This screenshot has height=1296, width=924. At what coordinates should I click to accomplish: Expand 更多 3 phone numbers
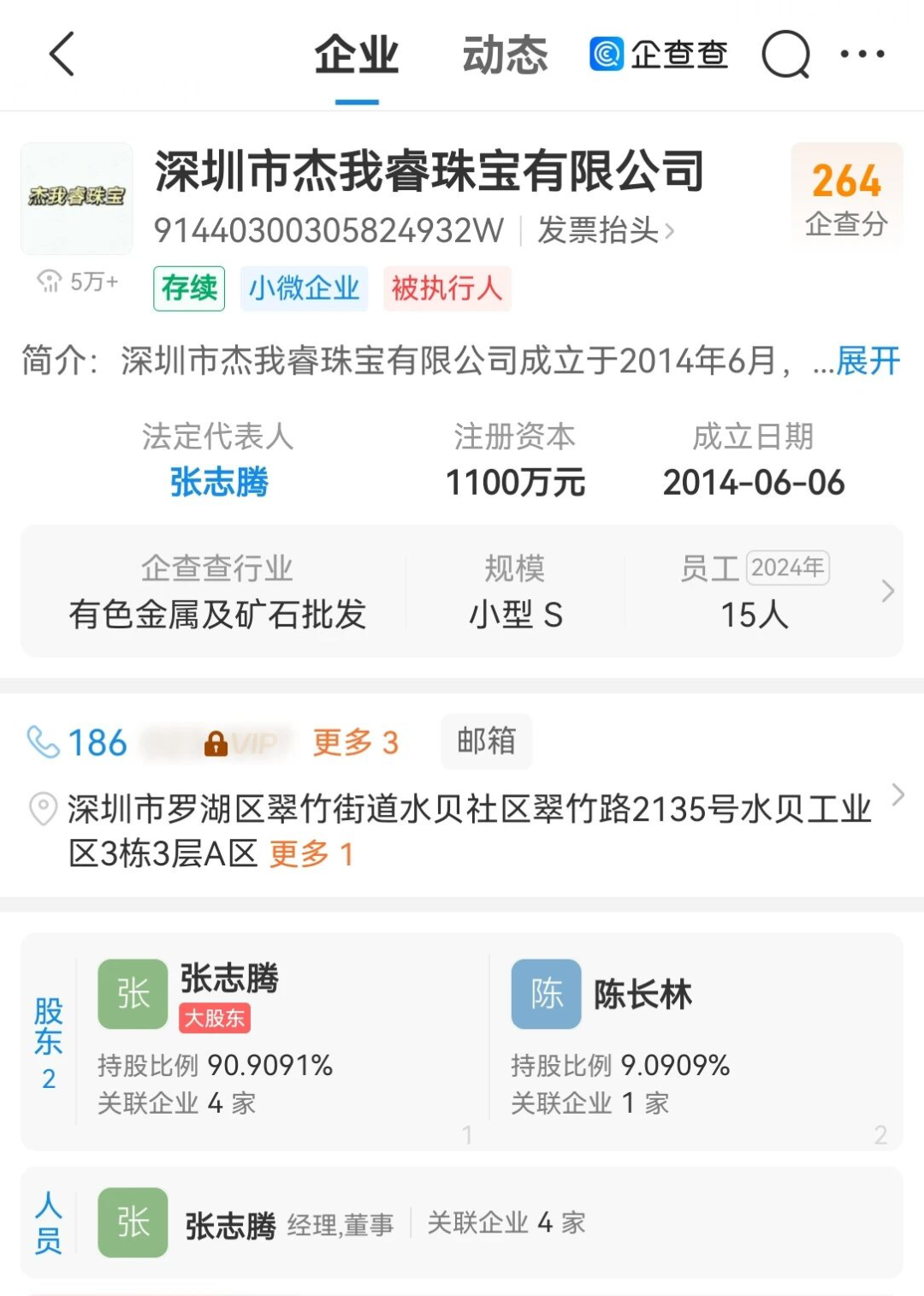pyautogui.click(x=354, y=741)
